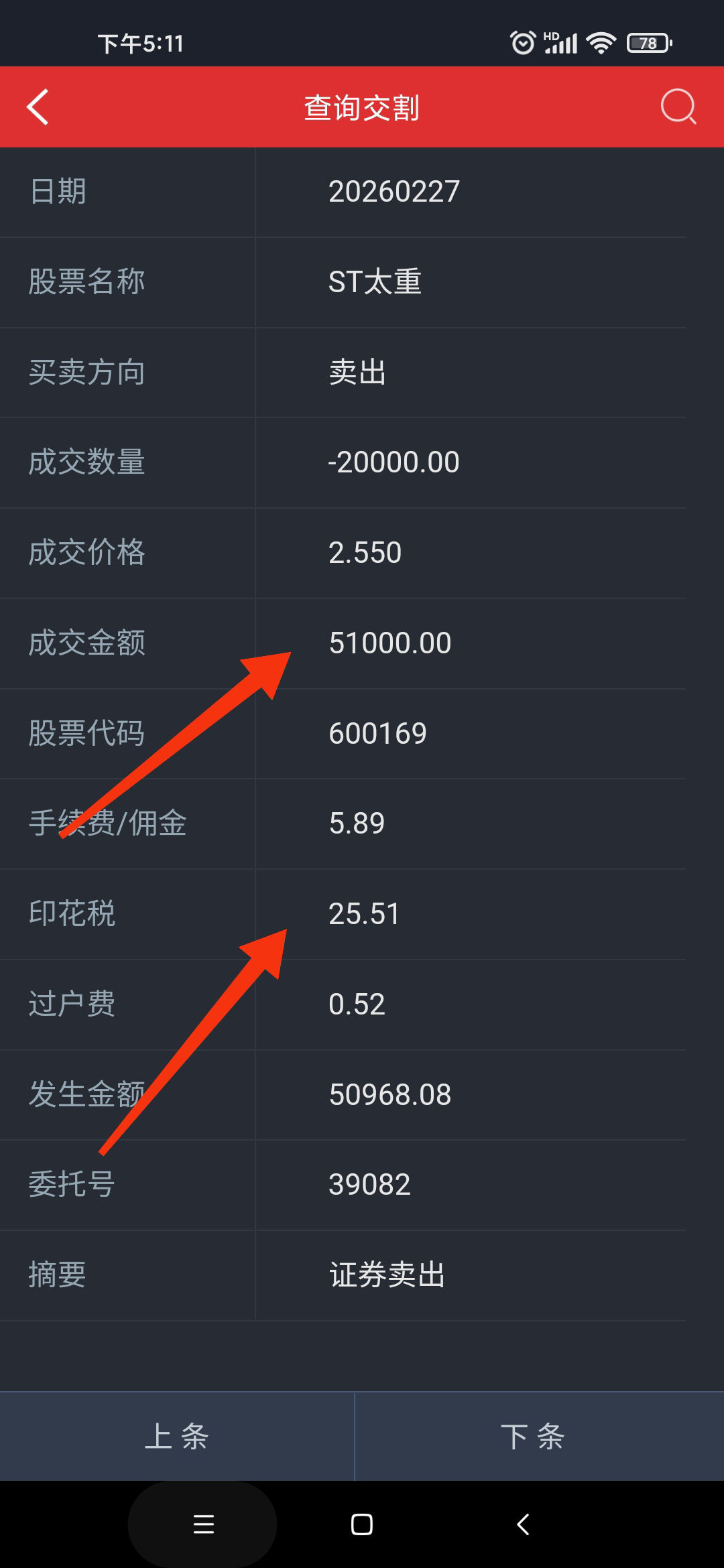Screen dimensions: 724x1568
Task: View the previous record with 上条
Action: click(x=177, y=1436)
